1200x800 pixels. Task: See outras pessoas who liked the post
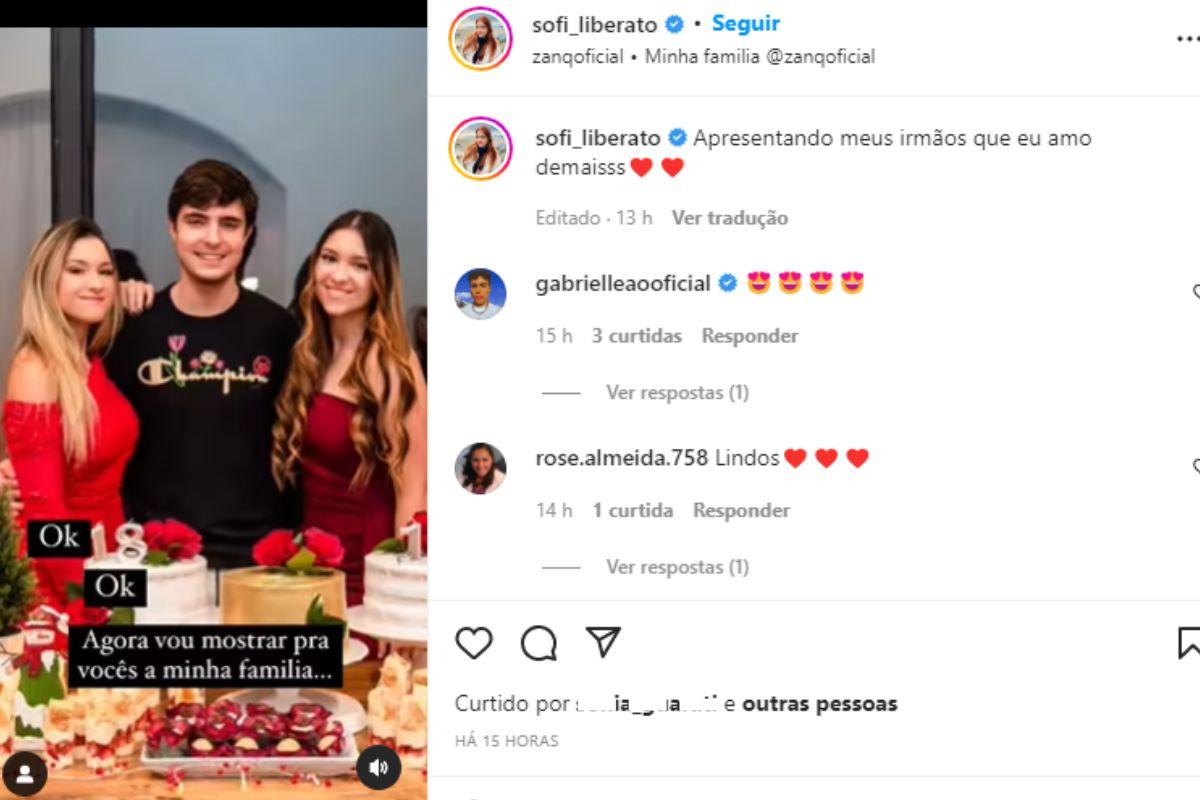click(819, 704)
